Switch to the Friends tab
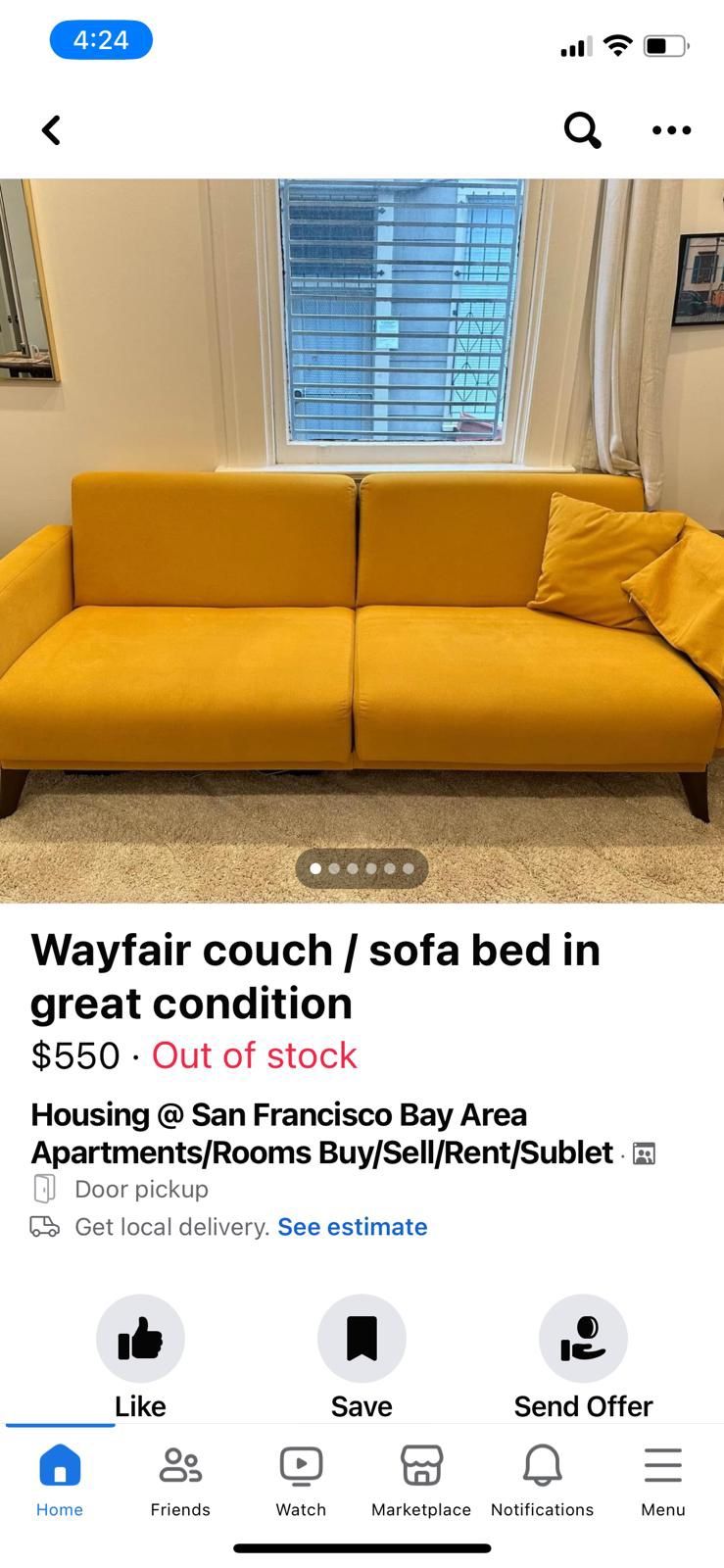This screenshot has width=724, height=1568. (x=180, y=1481)
